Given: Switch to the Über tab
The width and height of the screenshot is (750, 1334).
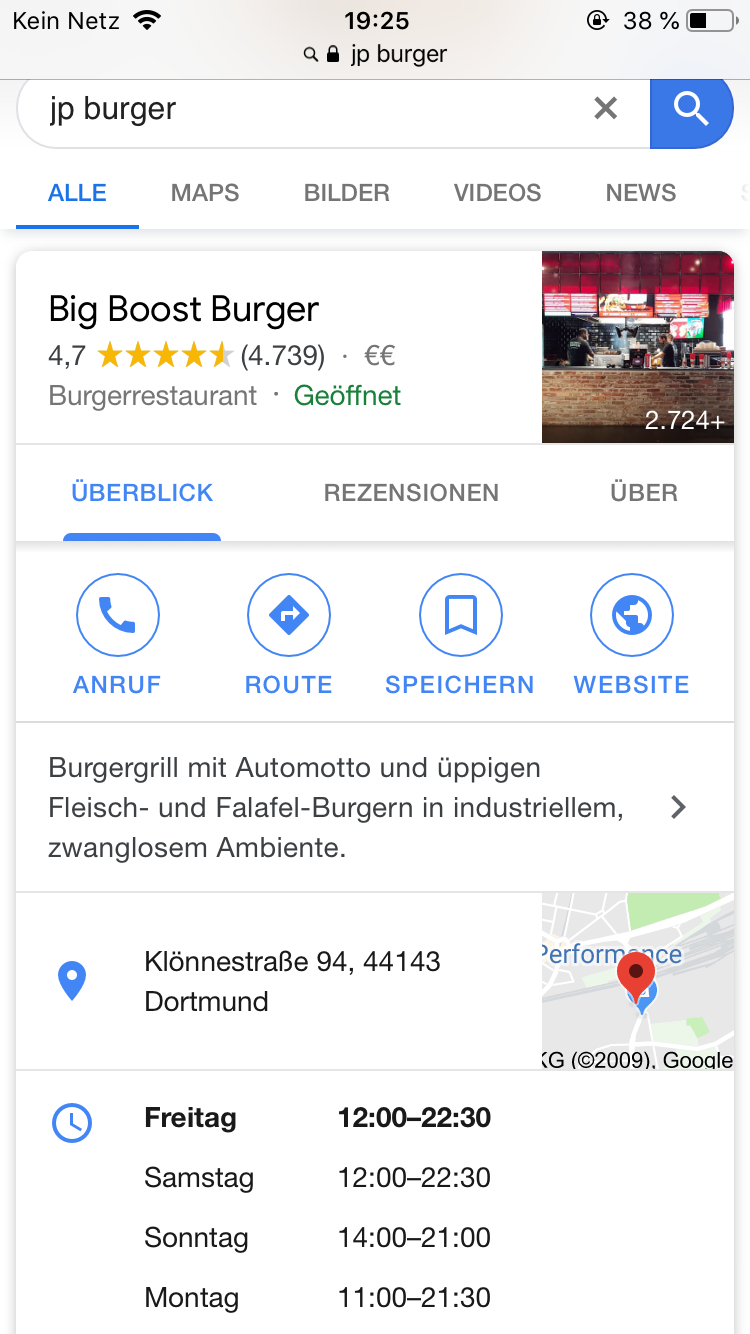Looking at the screenshot, I should (644, 493).
